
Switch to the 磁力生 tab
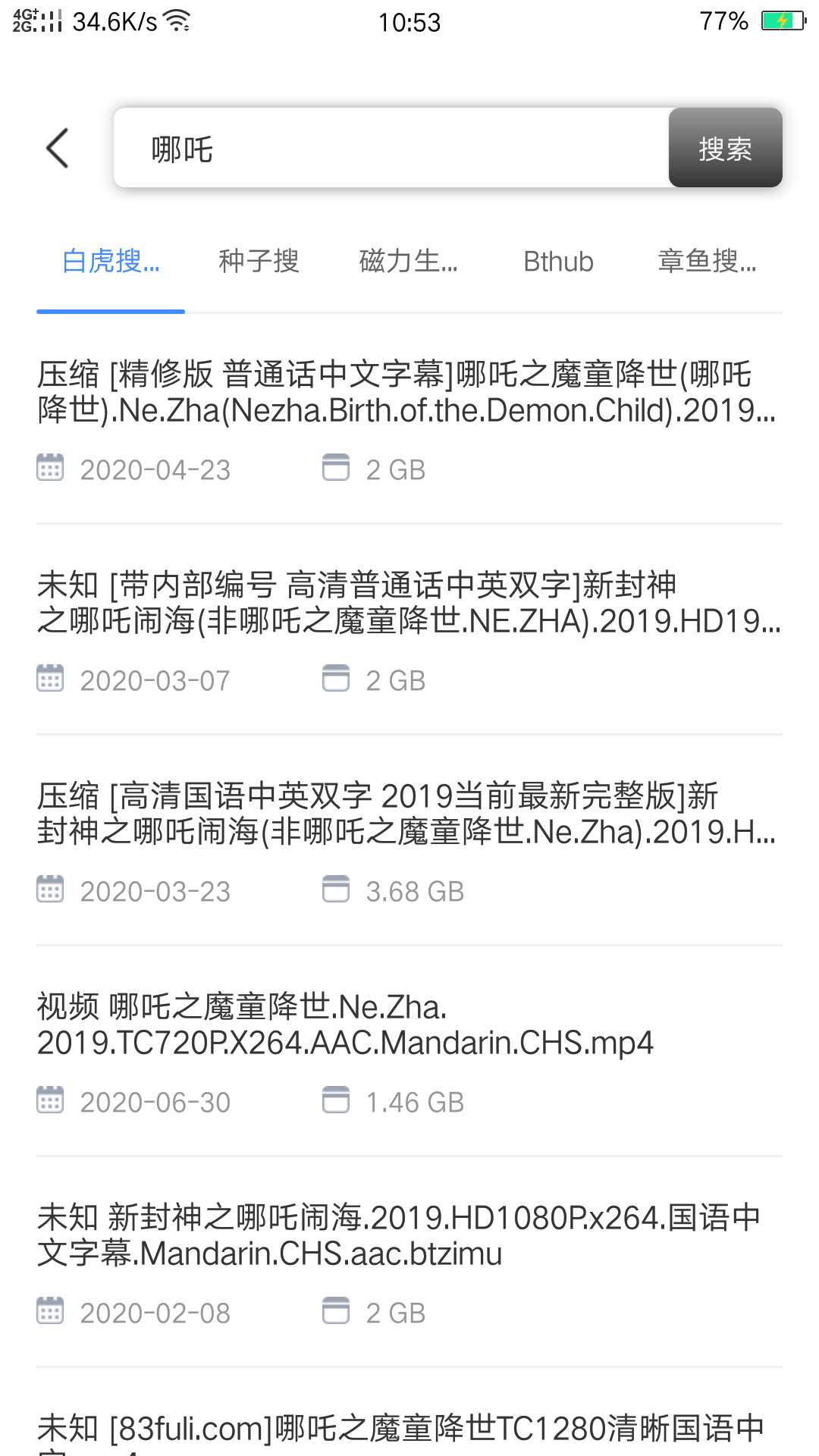coord(408,262)
